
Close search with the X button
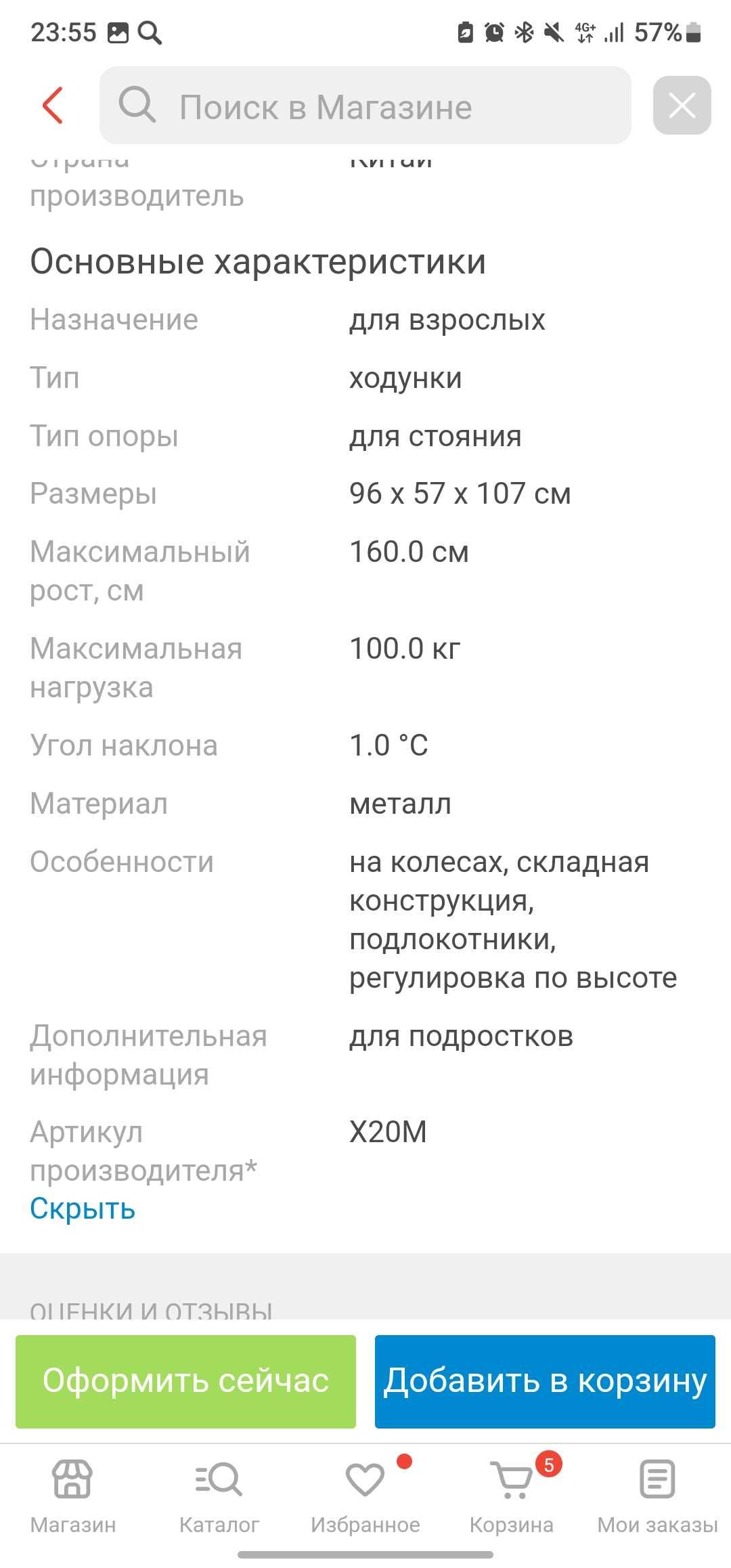tap(682, 105)
